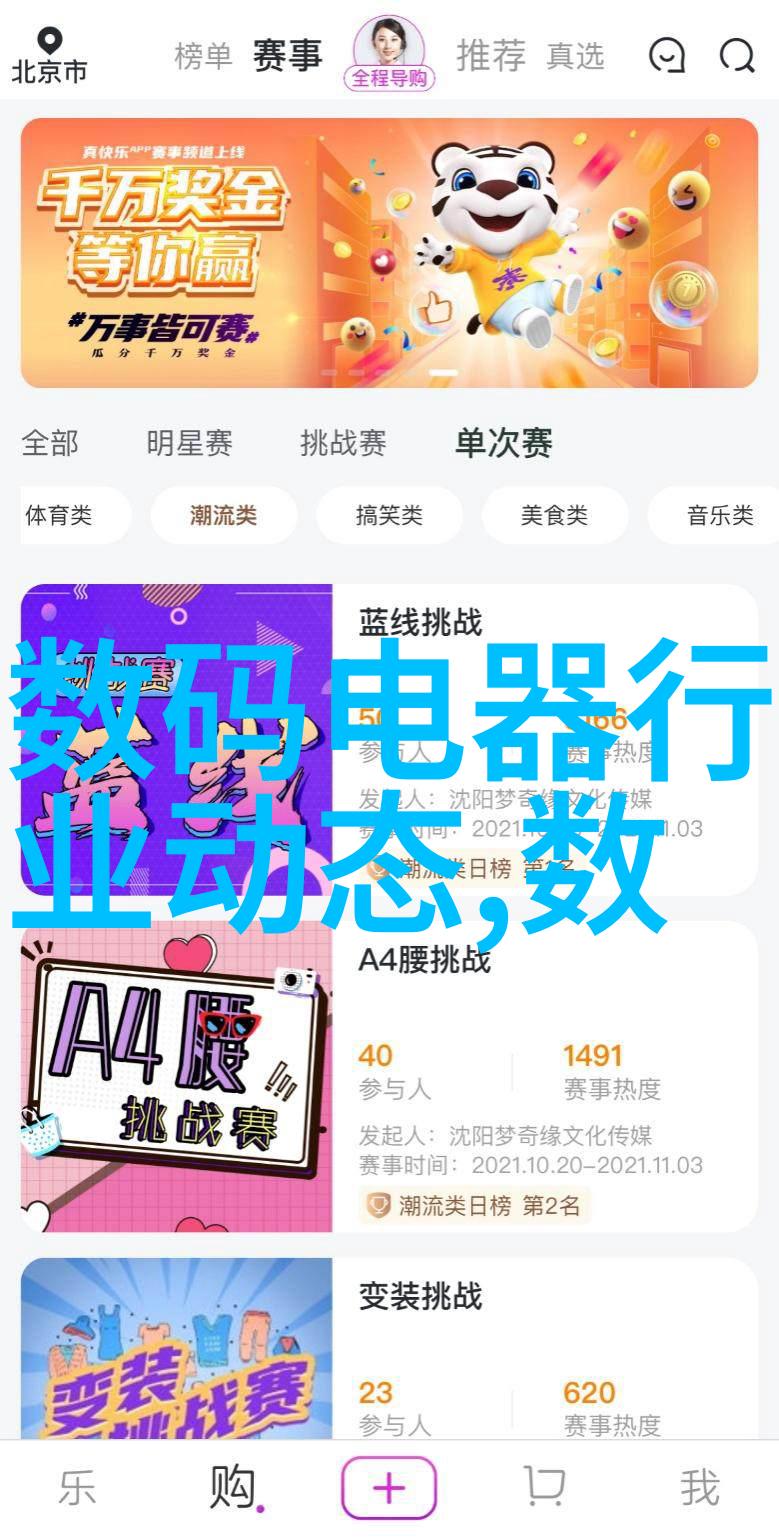Open the A4腰挑战 contest card
This screenshot has height=1537, width=779.
[x=389, y=1078]
